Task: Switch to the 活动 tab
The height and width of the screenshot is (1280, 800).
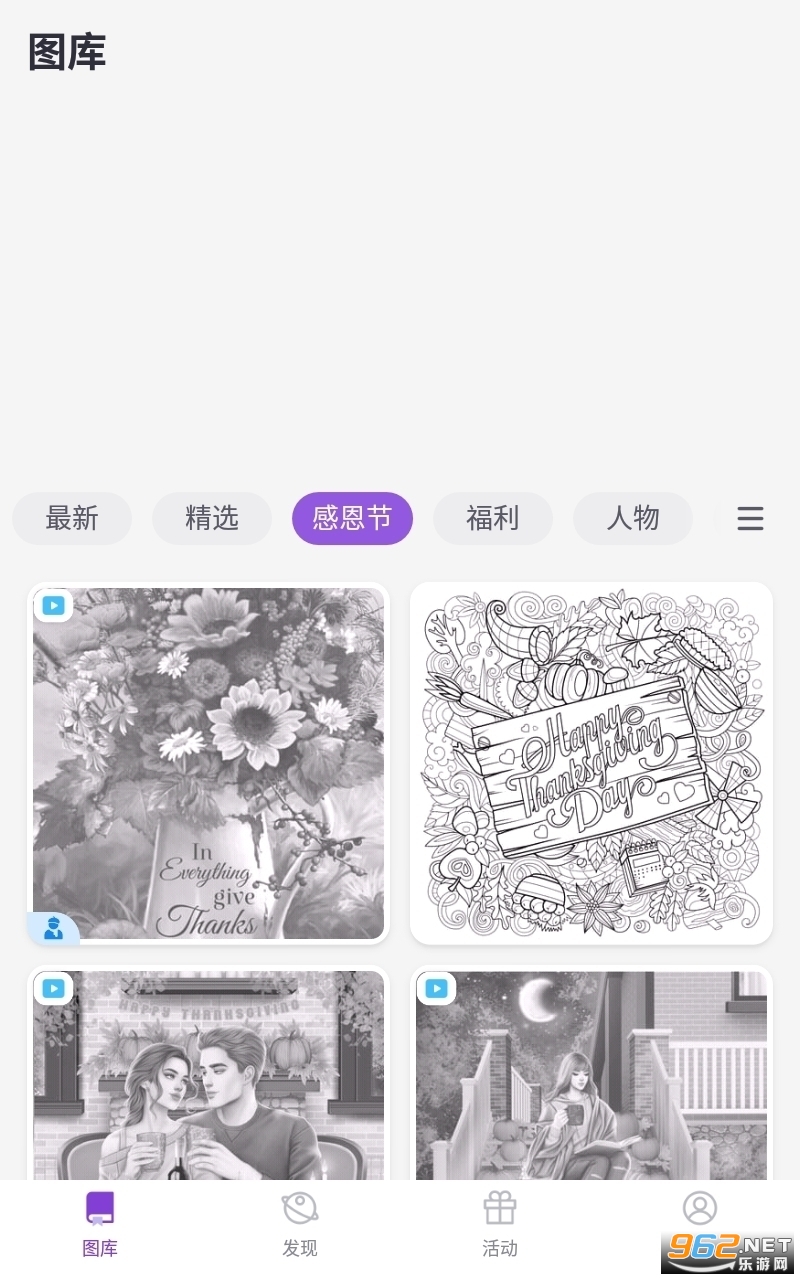Action: (500, 1225)
